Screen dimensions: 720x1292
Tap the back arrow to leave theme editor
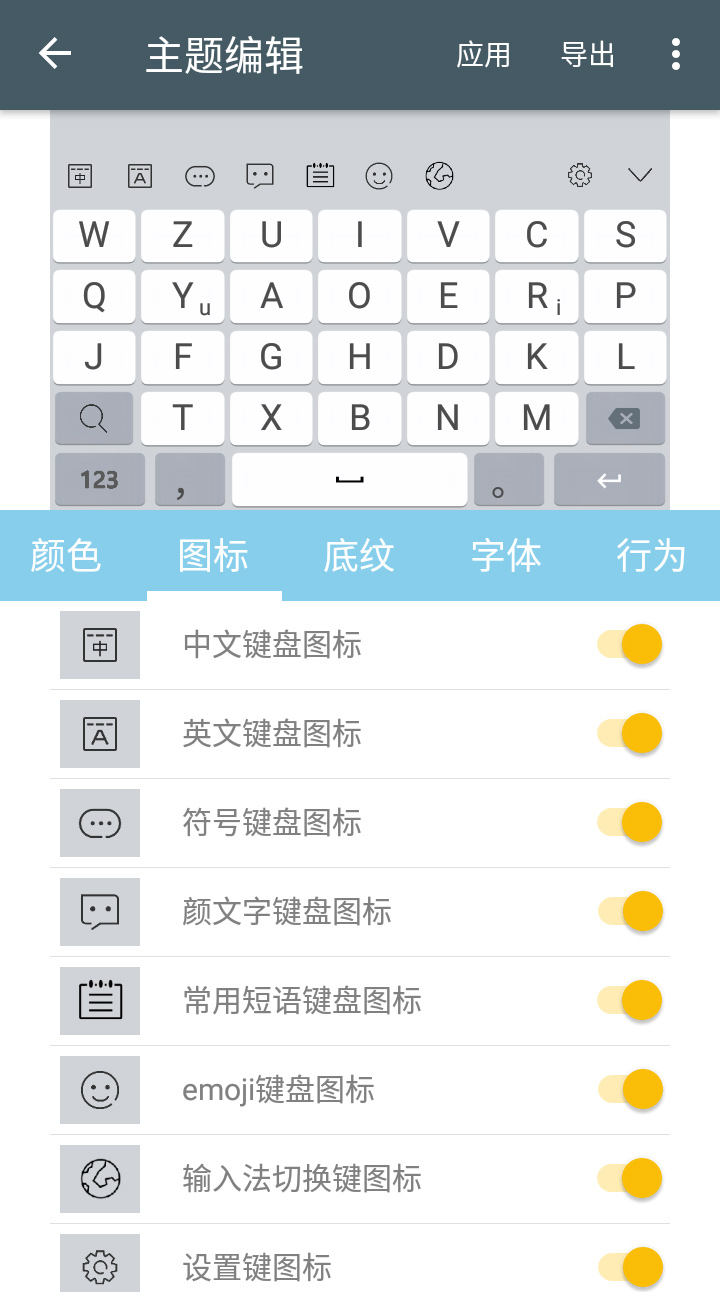55,55
